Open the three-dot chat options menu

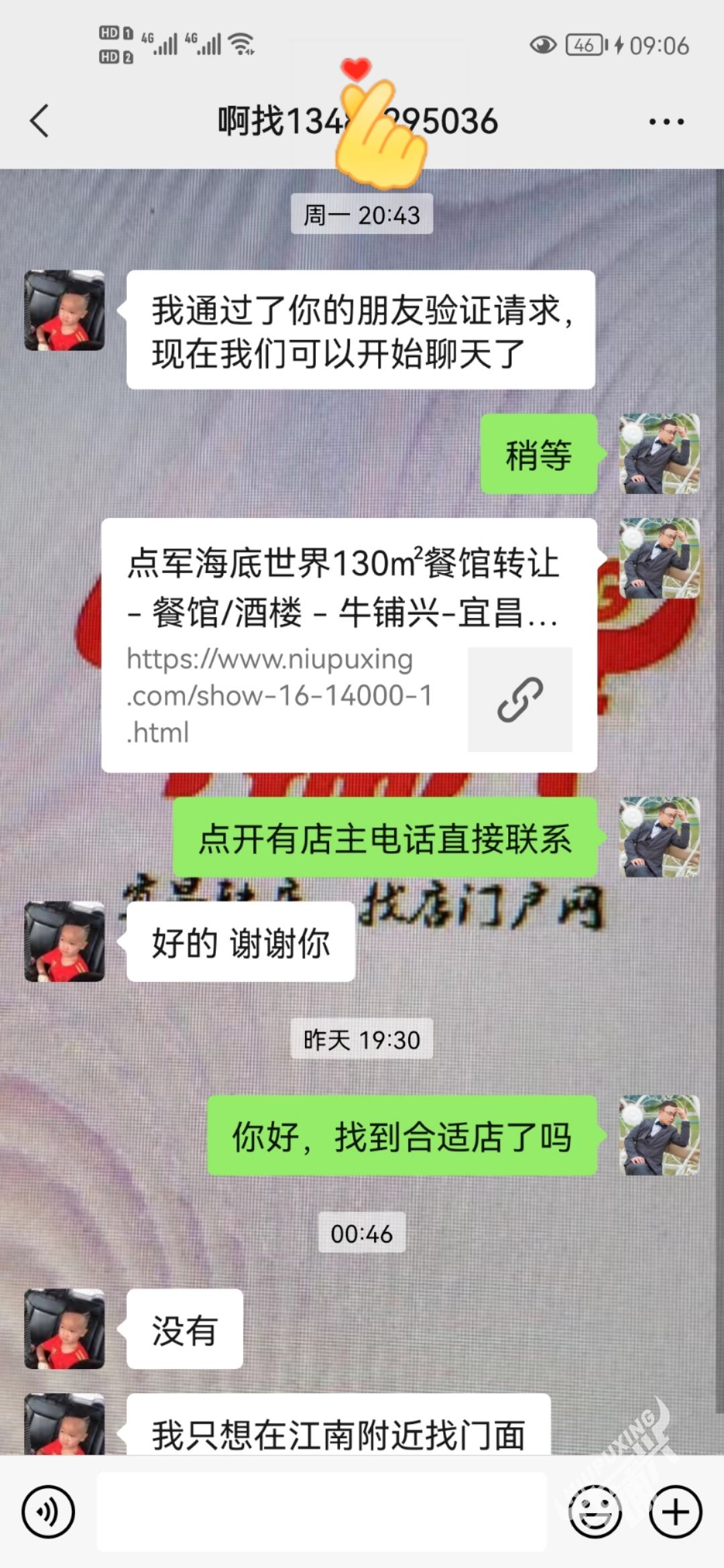(x=666, y=122)
